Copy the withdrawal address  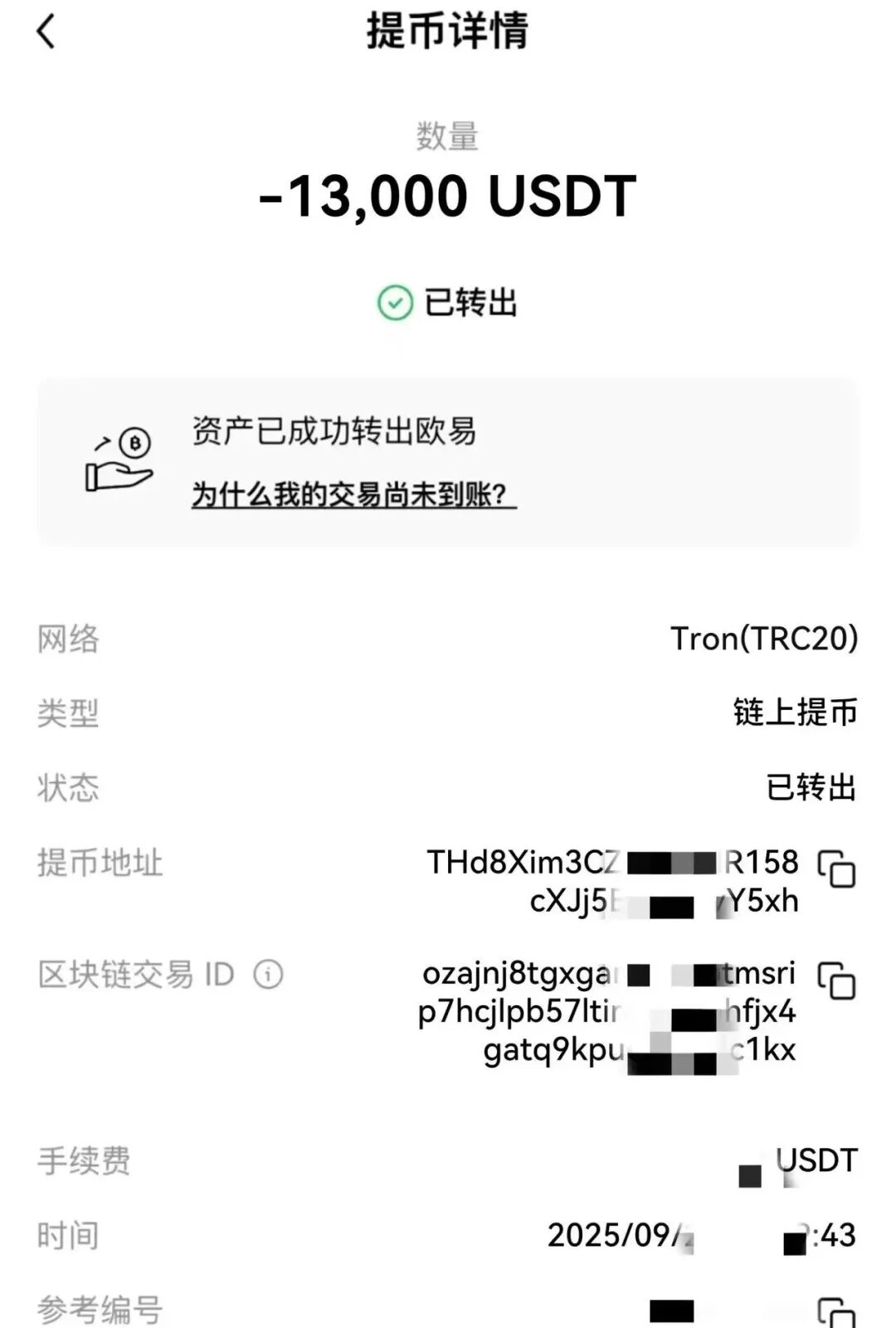[836, 868]
